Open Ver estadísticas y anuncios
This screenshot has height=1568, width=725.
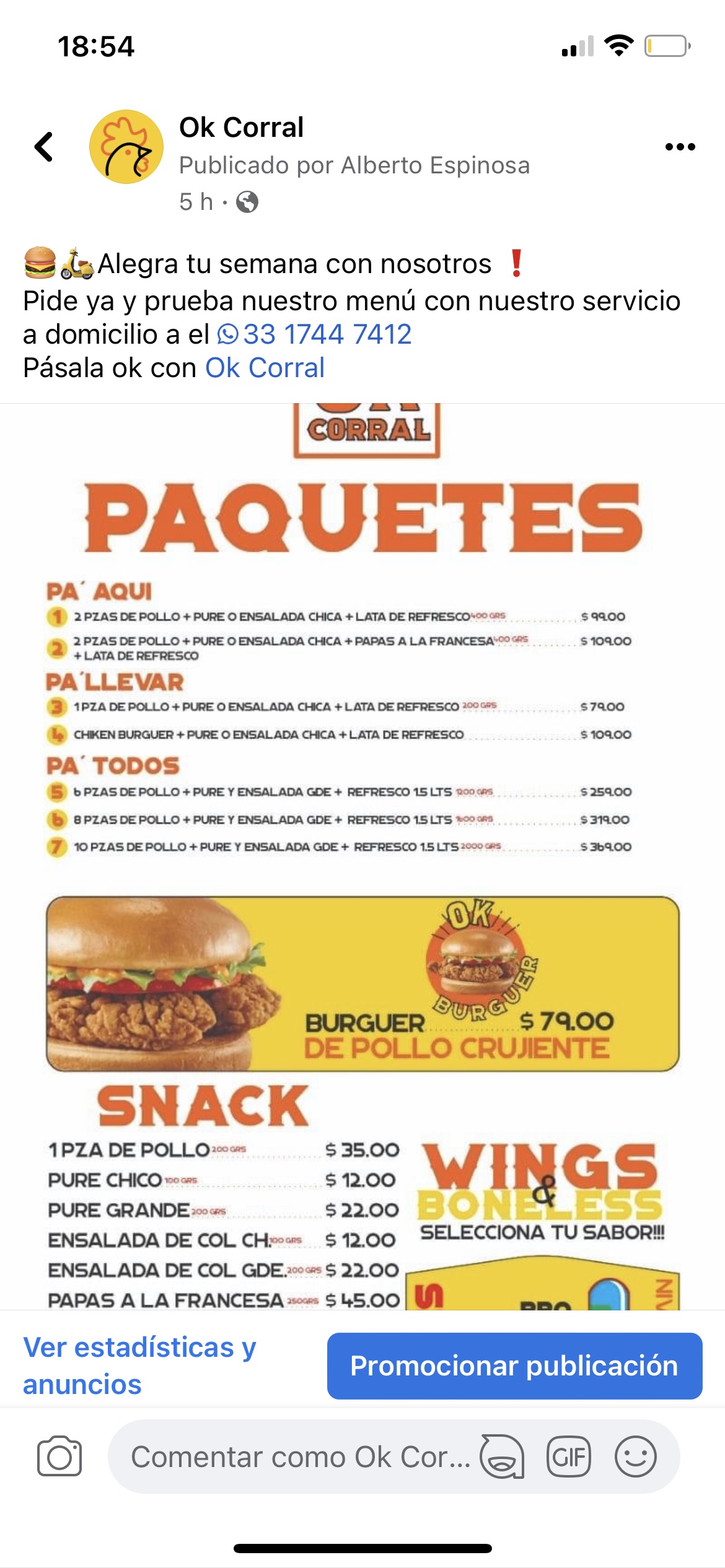(x=139, y=1365)
